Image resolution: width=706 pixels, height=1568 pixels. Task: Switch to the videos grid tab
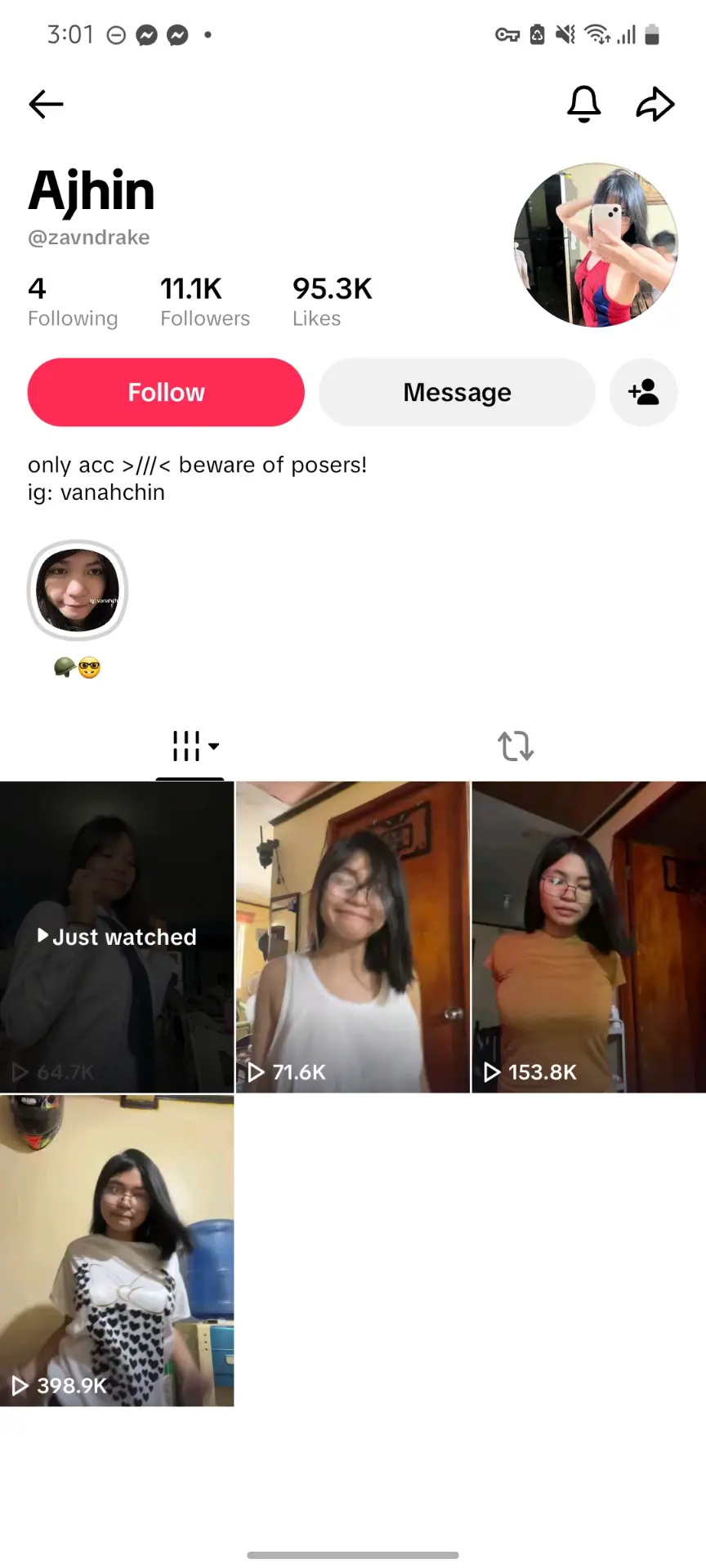pyautogui.click(x=190, y=746)
